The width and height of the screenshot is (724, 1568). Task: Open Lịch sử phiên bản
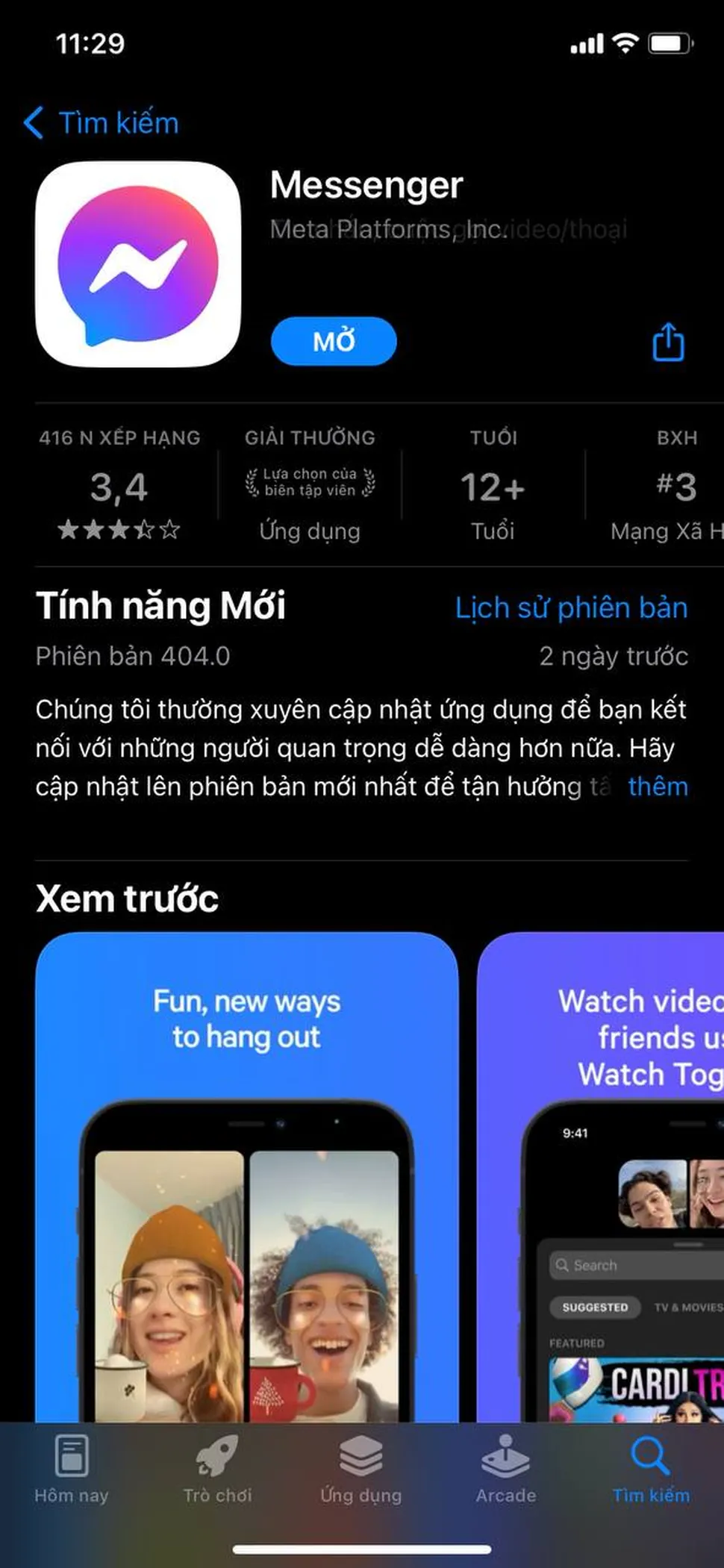click(x=572, y=607)
